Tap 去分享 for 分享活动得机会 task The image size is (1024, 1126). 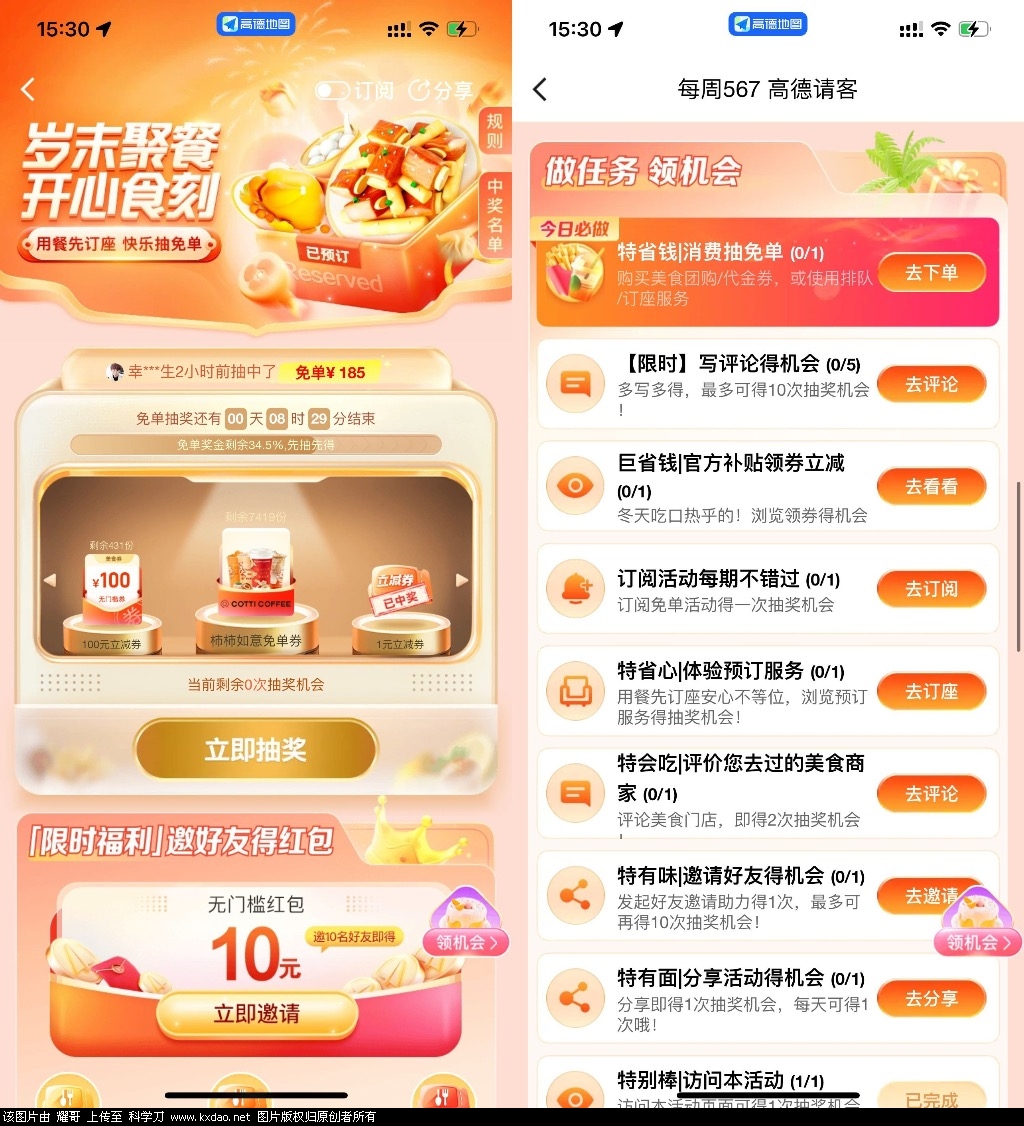coord(931,998)
